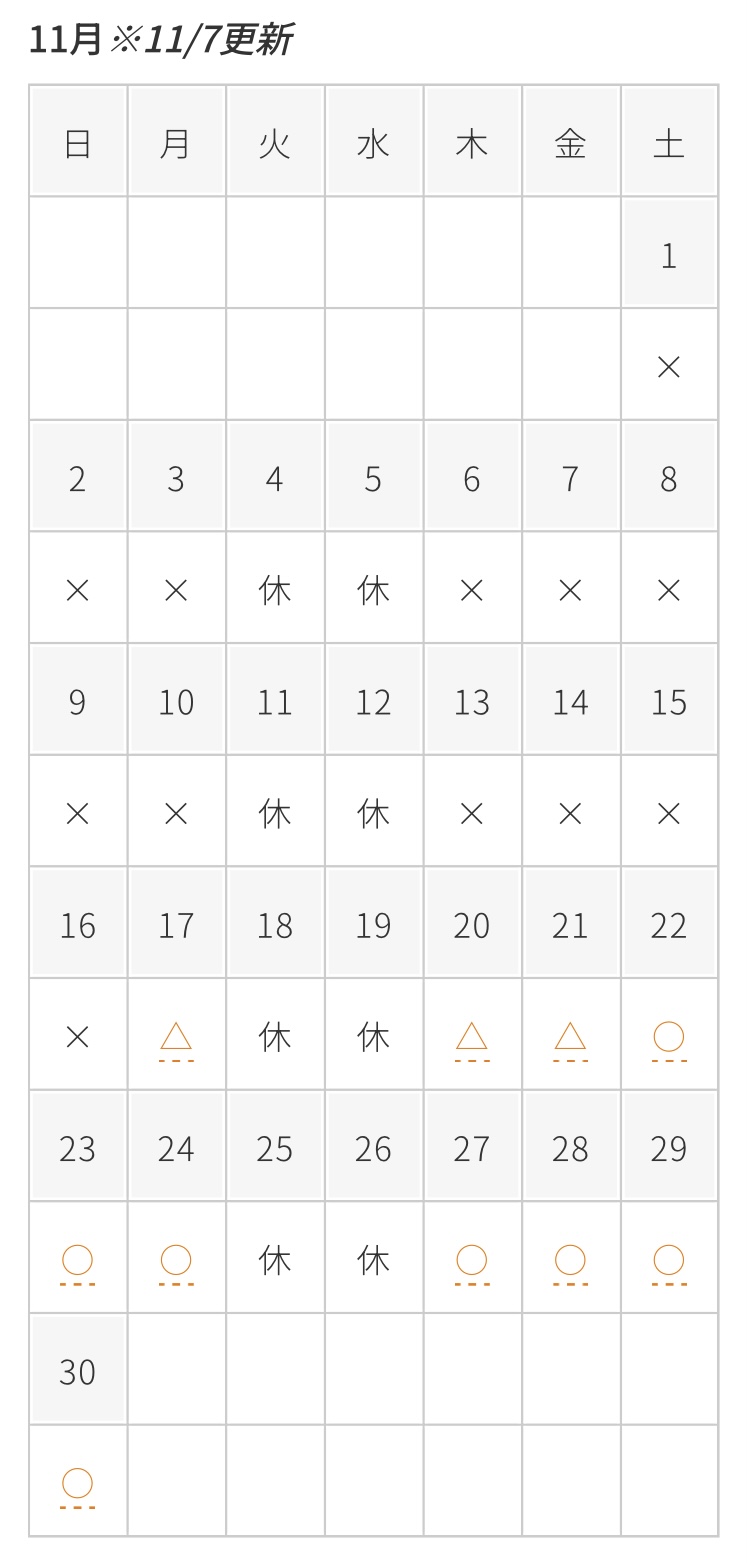This screenshot has height=1563, width=747.
Task: Choose the circle availability link for the 28th
Action: coord(570,1260)
